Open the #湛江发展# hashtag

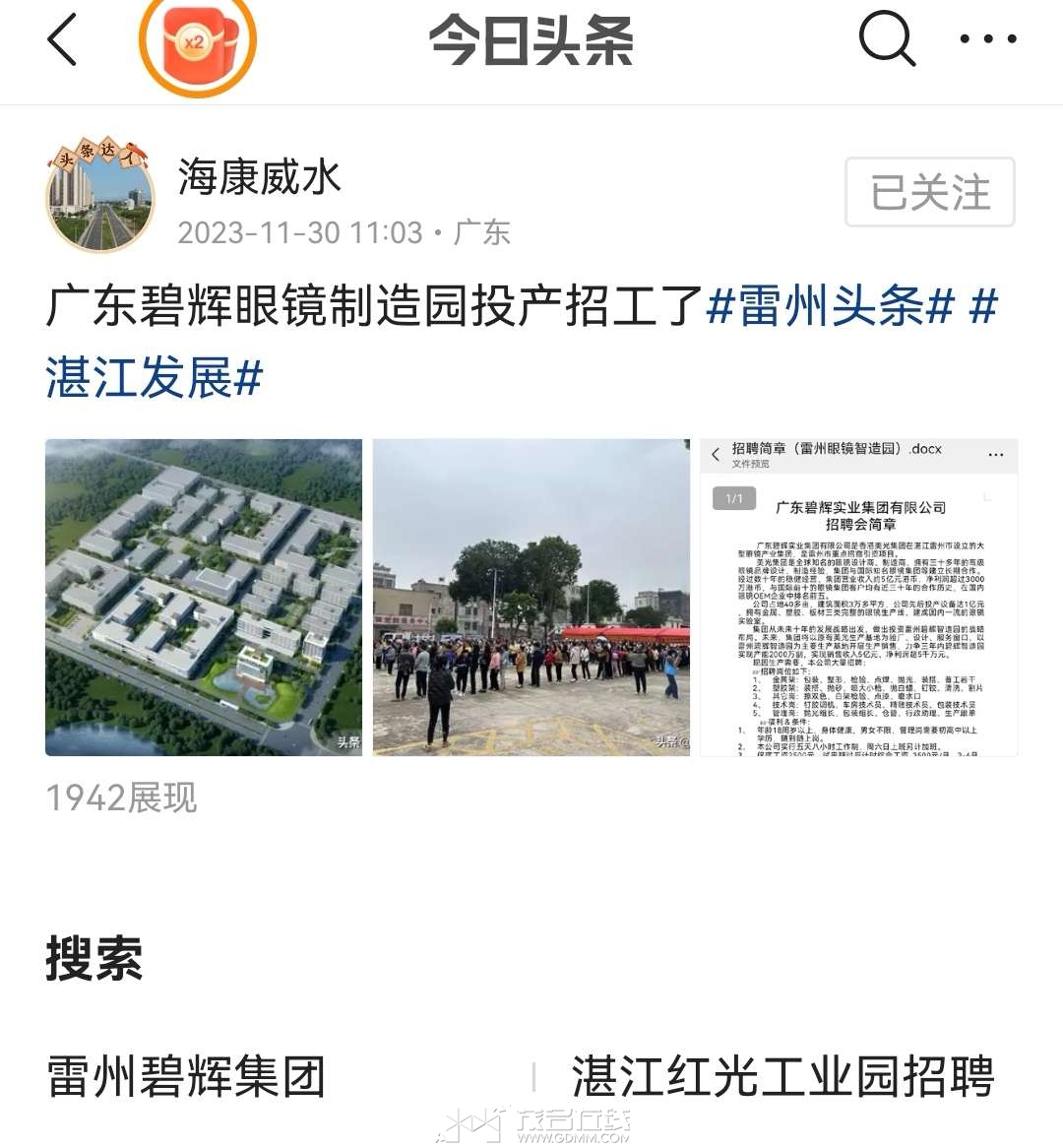coord(155,378)
